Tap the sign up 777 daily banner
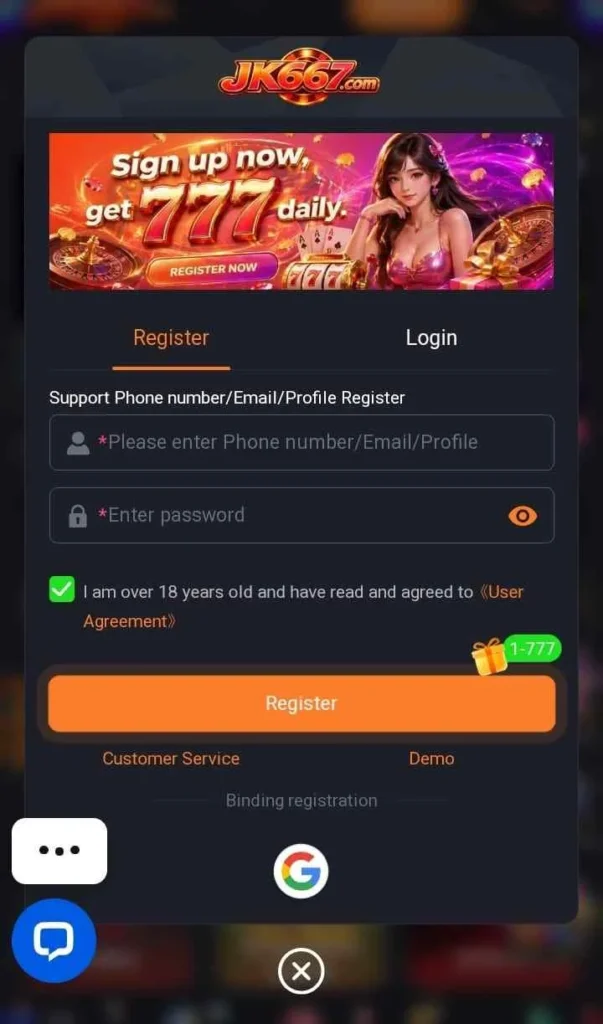The image size is (603, 1024). point(302,211)
